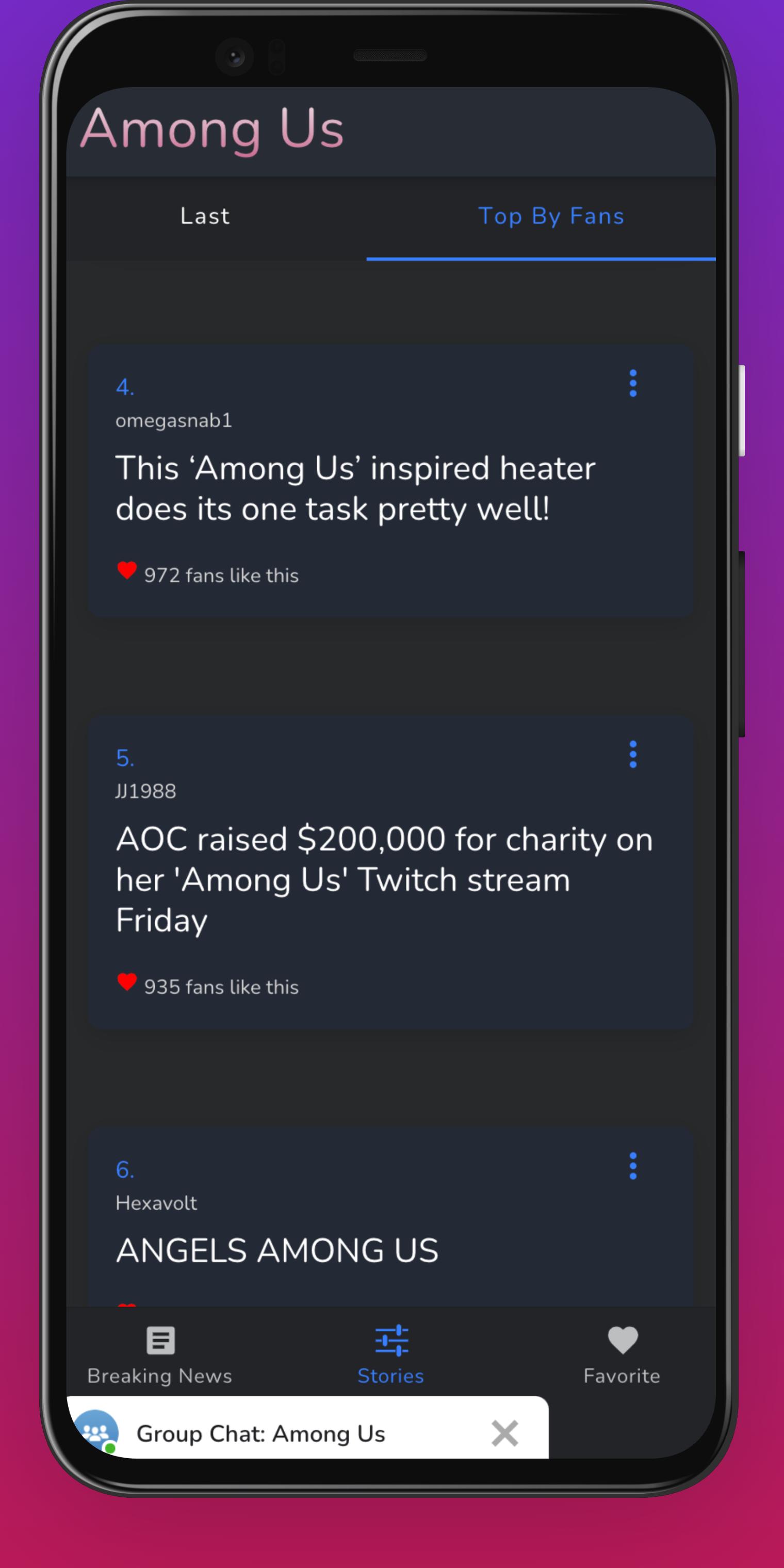Like the heater story with 972 fans
Image resolution: width=784 pixels, height=1568 pixels.
click(127, 571)
